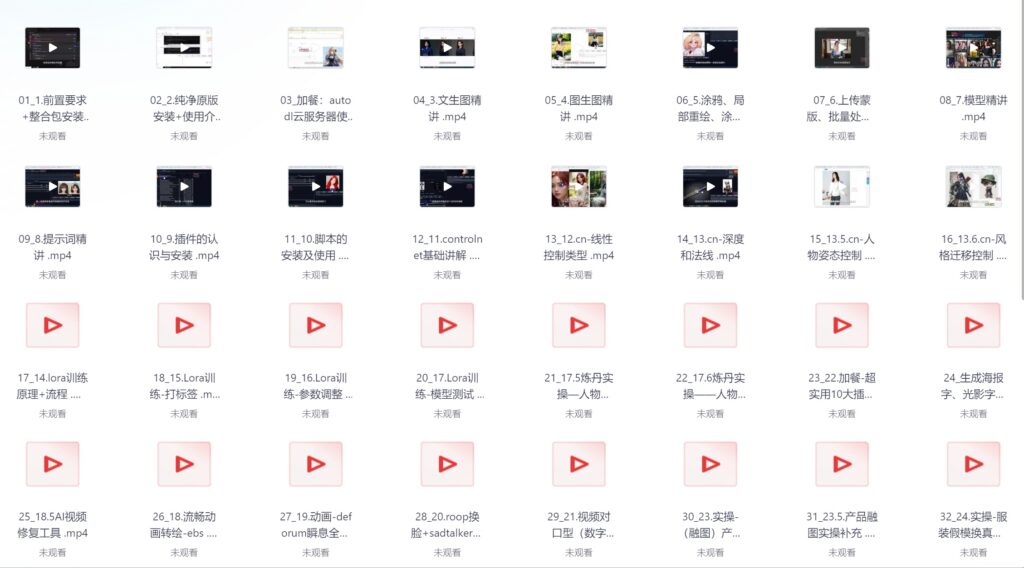Open video 01_1.前置要求+整合包安装
Viewport: 1024px width, 568px height.
[x=53, y=47]
